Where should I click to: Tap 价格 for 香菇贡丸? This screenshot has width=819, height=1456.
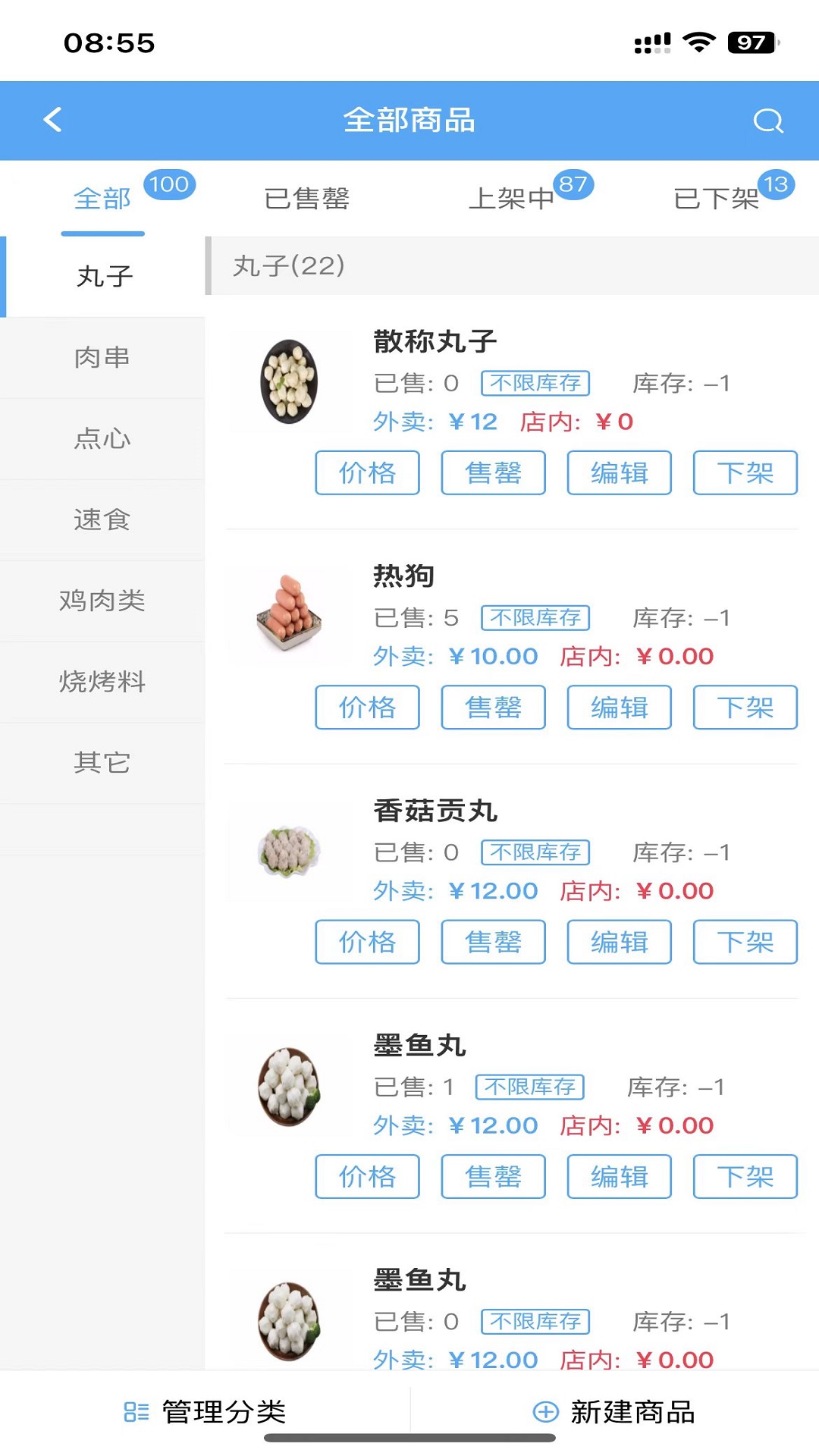pyautogui.click(x=367, y=942)
